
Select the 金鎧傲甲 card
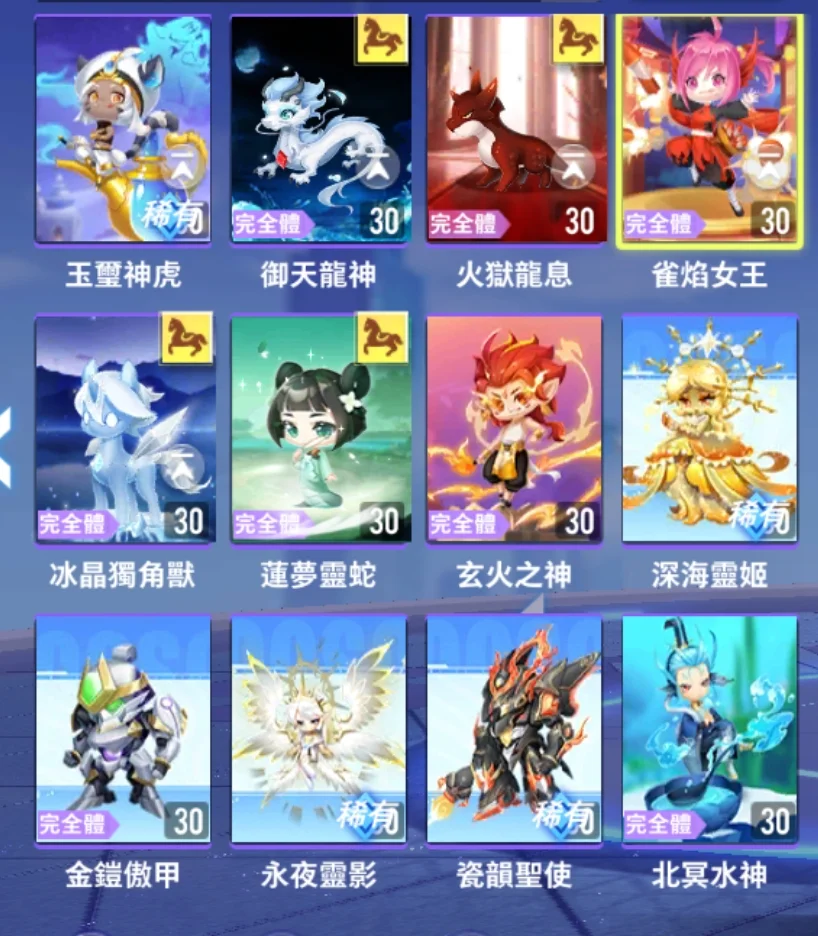[123, 730]
